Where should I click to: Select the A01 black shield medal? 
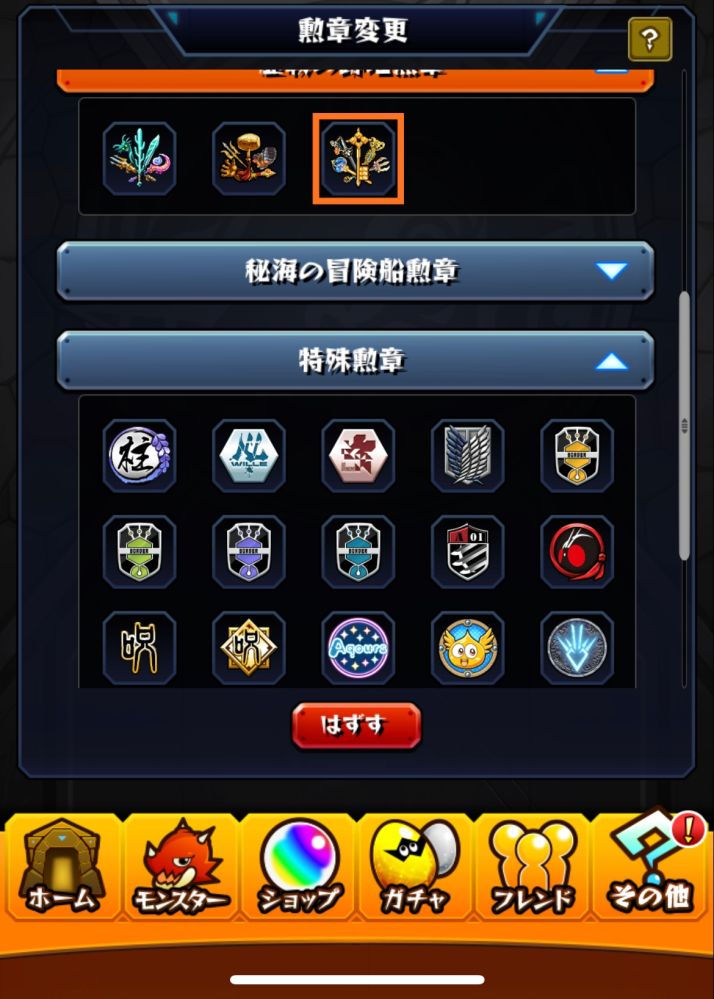coord(467,552)
